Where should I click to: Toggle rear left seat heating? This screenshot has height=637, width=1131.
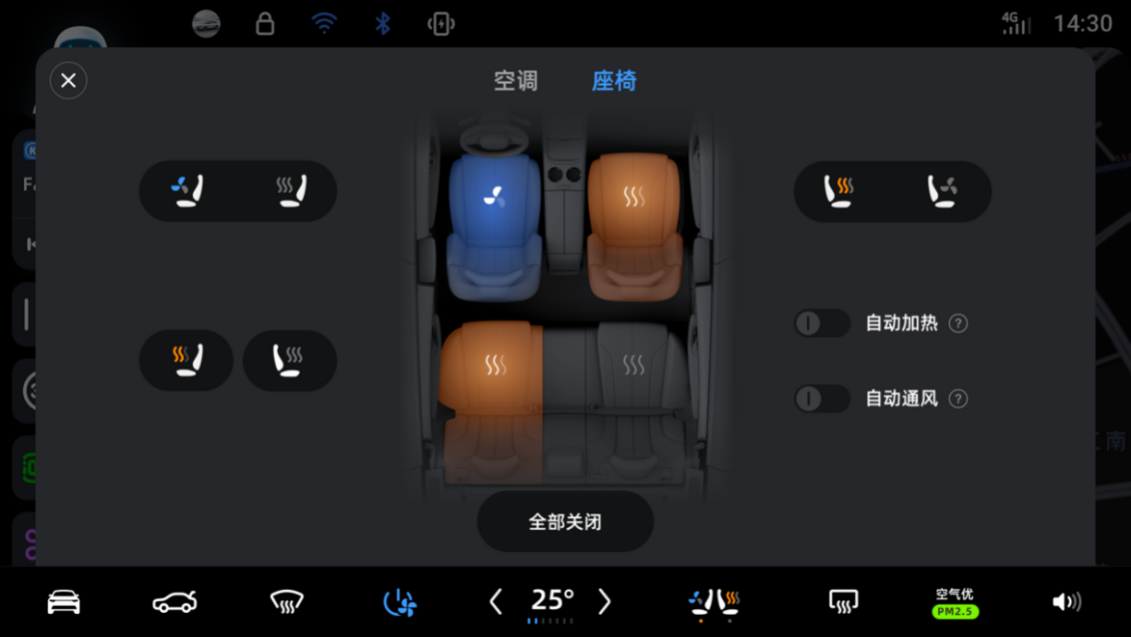[186, 360]
